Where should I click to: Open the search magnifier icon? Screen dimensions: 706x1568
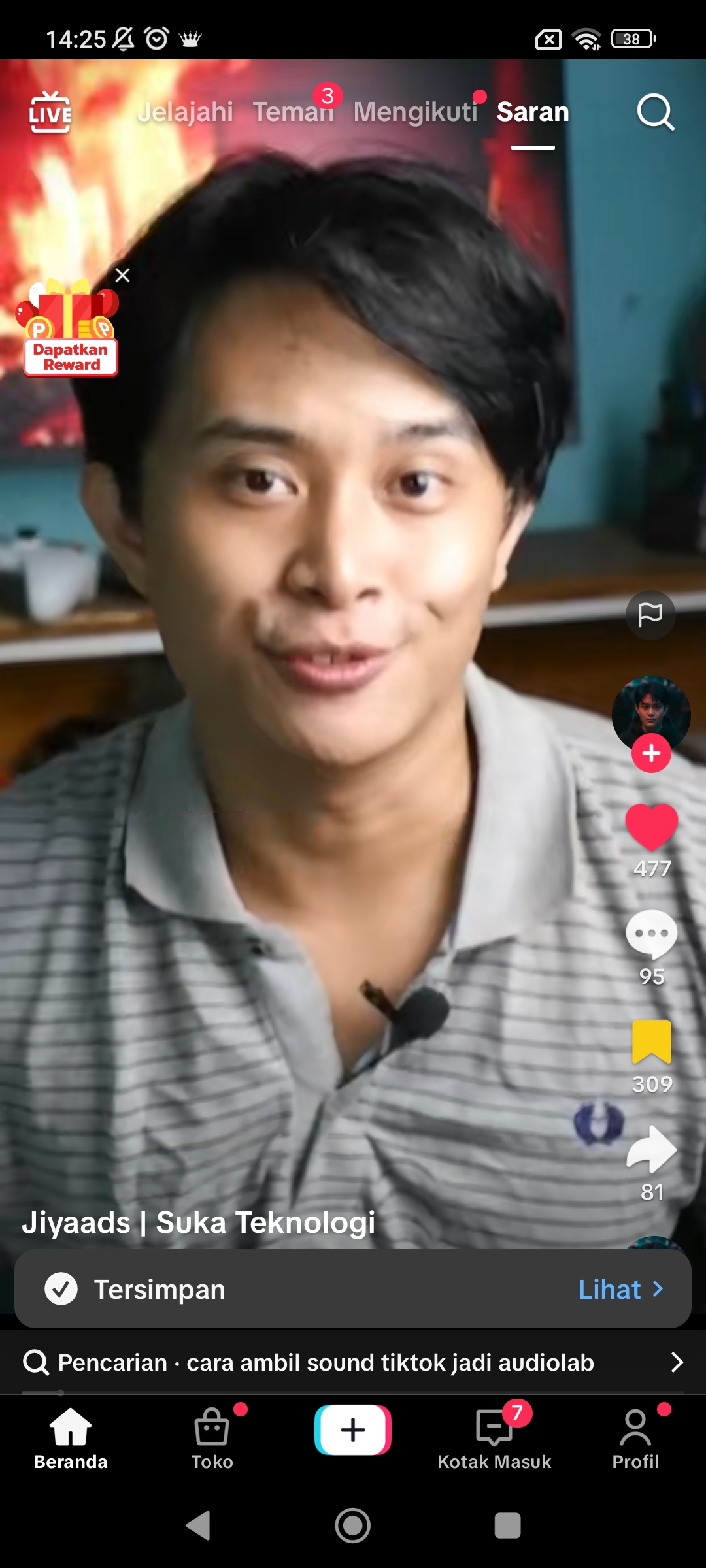pyautogui.click(x=655, y=112)
